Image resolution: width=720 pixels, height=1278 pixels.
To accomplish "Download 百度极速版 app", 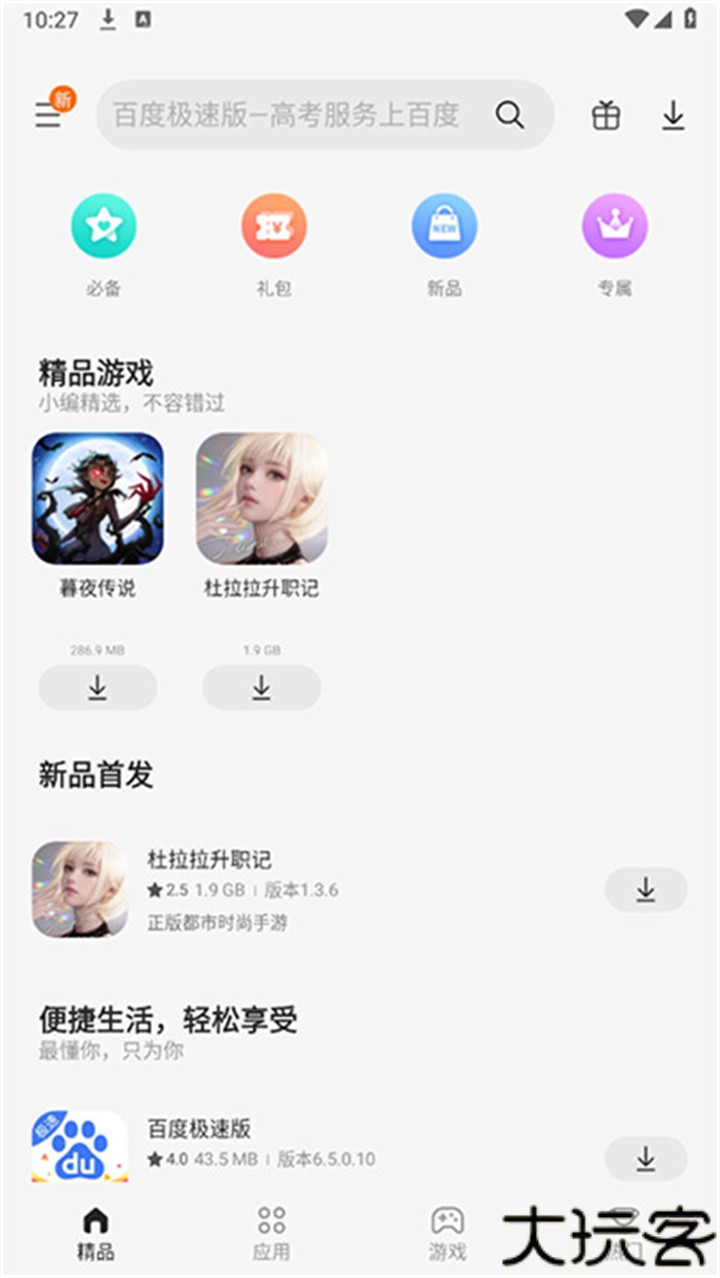I will pyautogui.click(x=646, y=1158).
